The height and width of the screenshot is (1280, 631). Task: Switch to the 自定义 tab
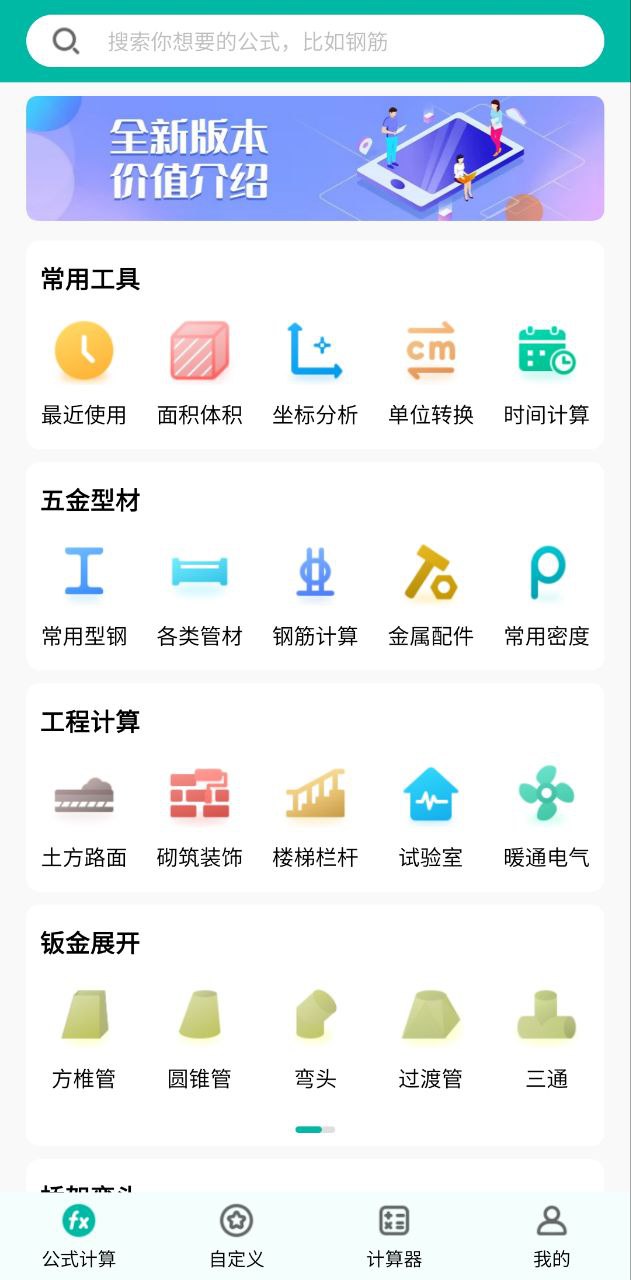(x=236, y=1236)
